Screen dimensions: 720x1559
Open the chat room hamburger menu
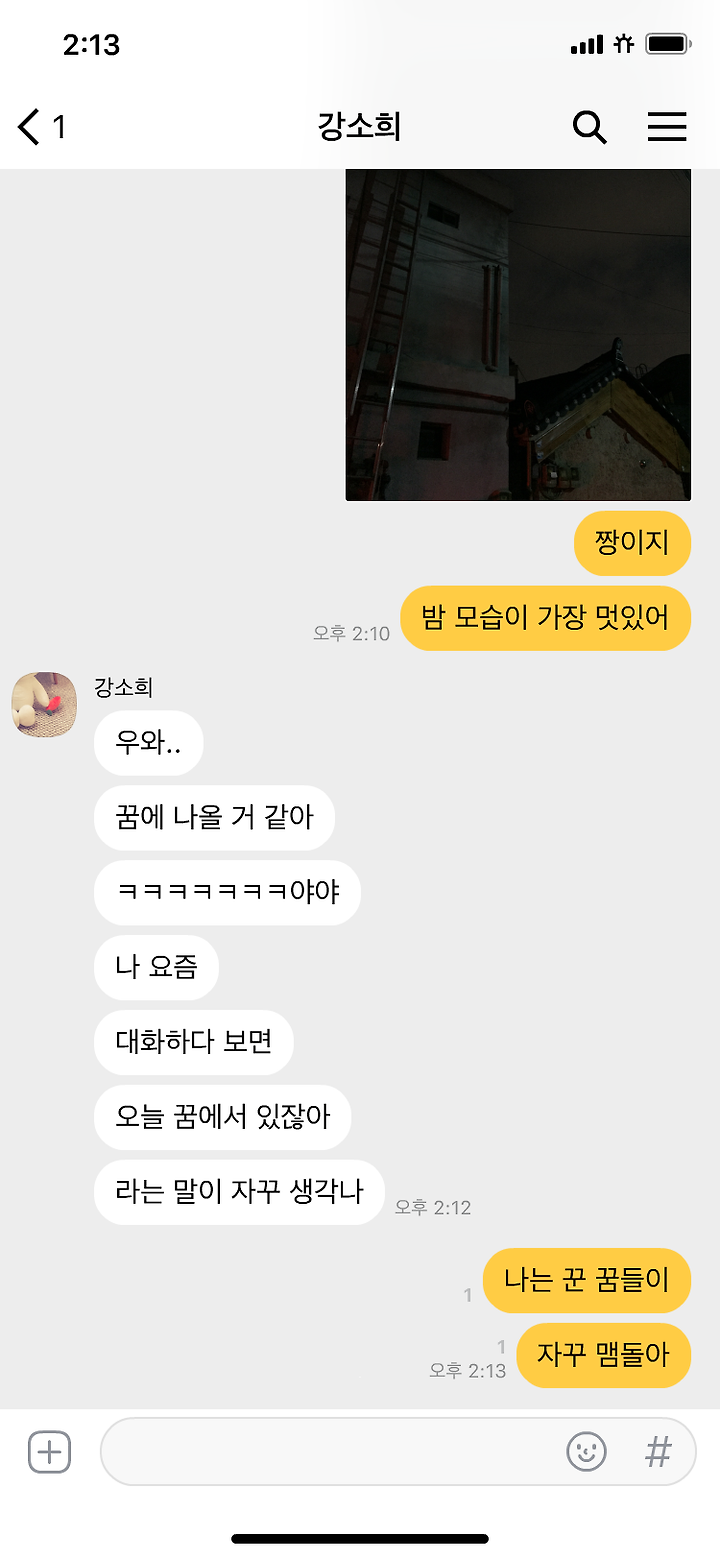tap(667, 127)
